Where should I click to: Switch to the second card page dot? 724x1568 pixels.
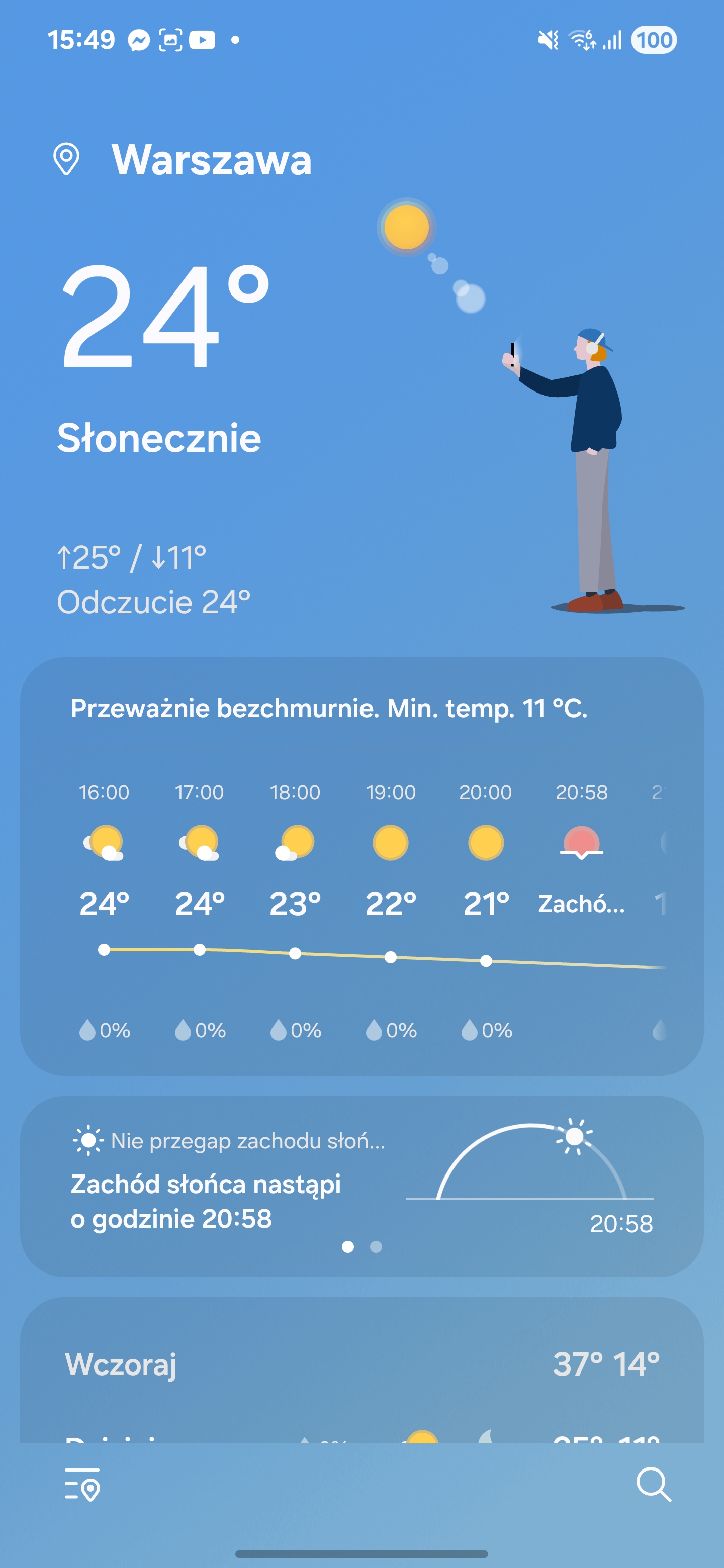(x=376, y=1246)
